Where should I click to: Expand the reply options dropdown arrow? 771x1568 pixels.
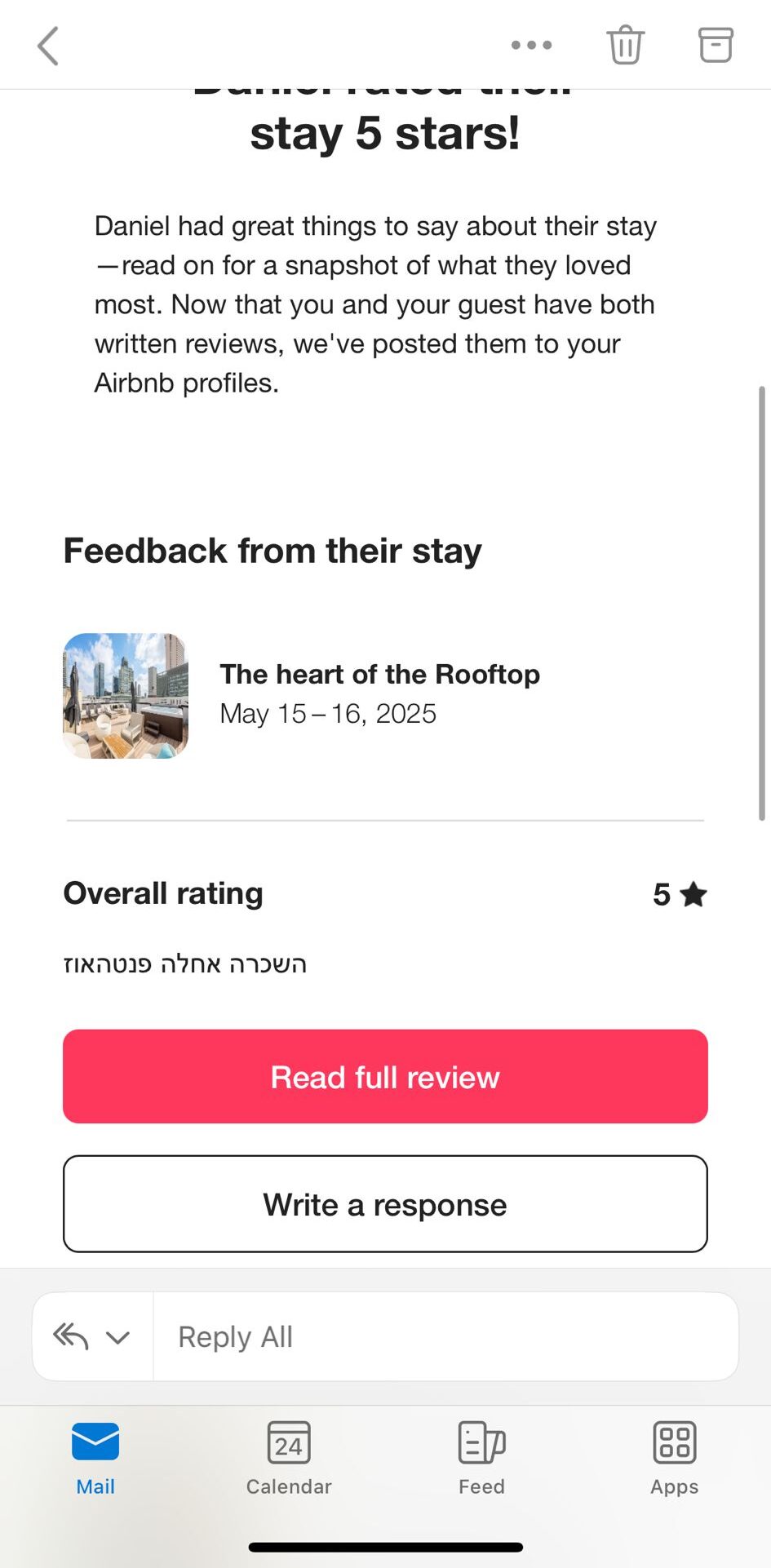(x=118, y=1337)
